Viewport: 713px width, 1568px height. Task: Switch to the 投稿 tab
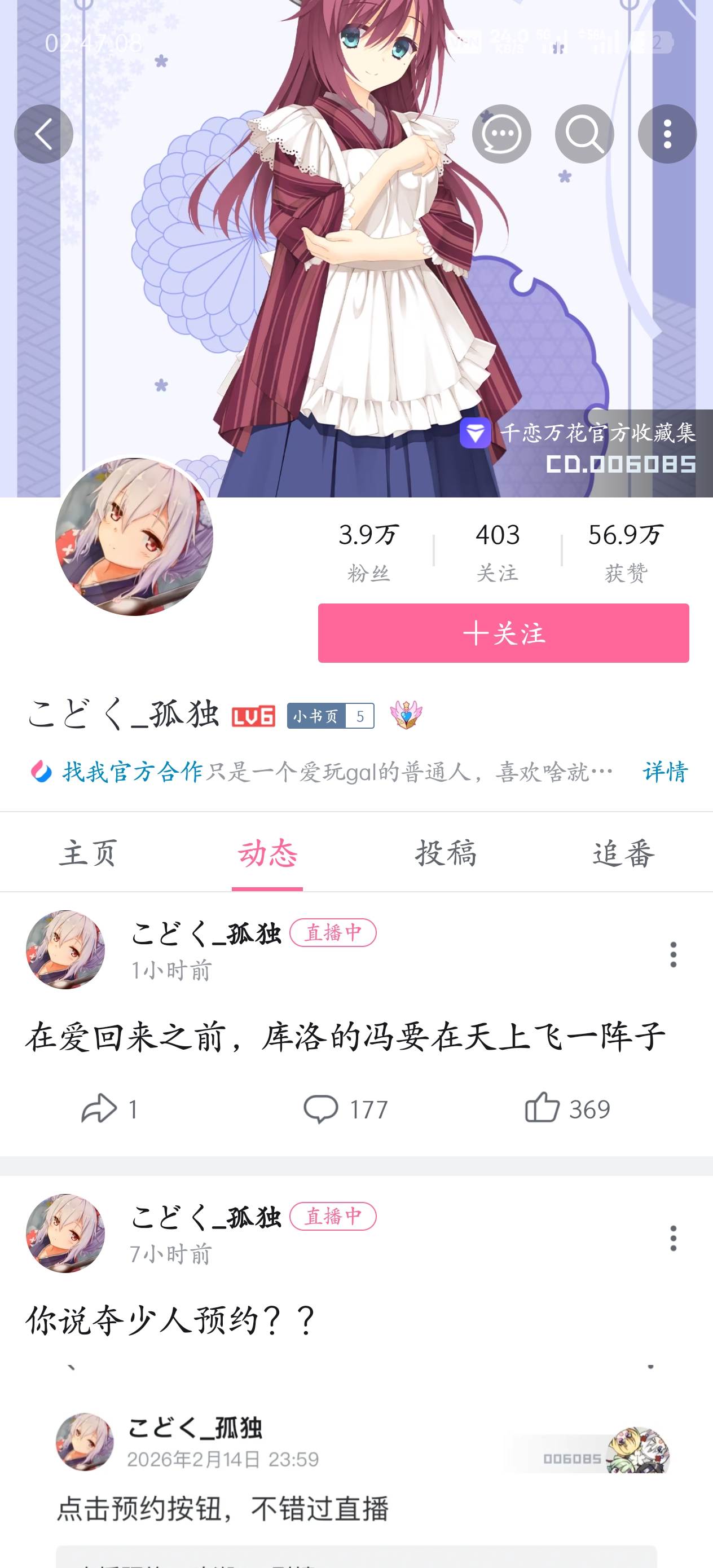tap(446, 852)
